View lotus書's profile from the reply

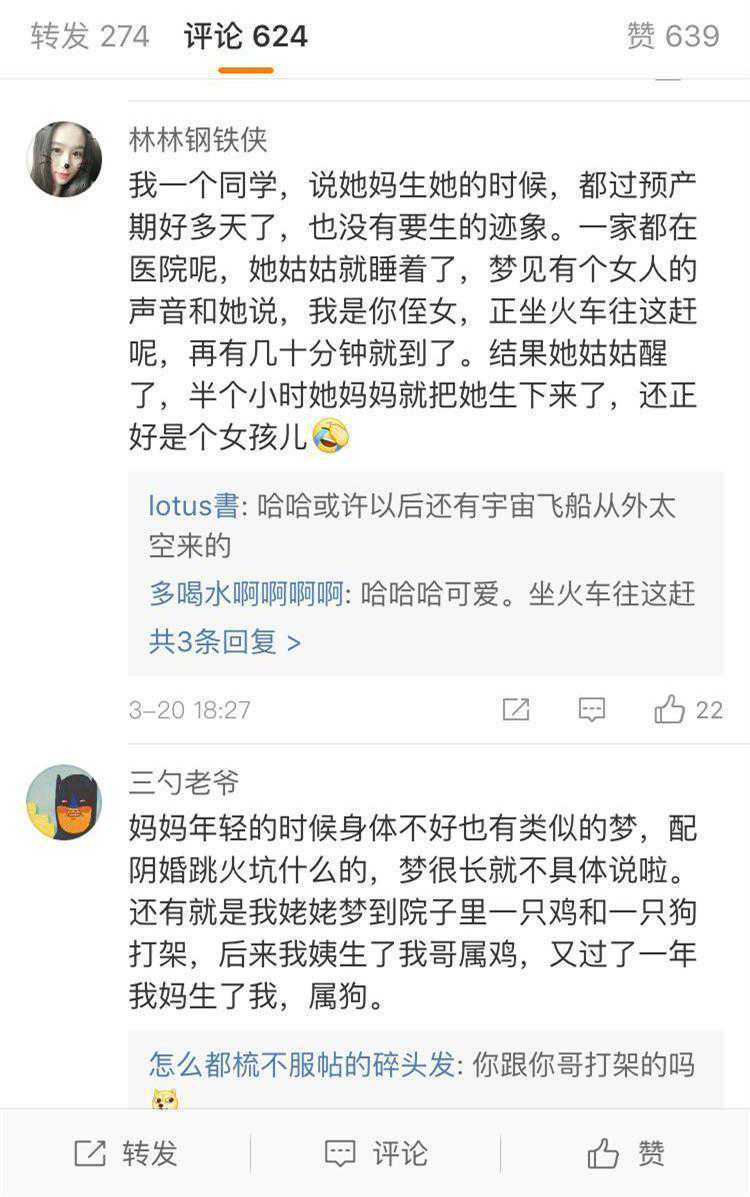coord(194,506)
